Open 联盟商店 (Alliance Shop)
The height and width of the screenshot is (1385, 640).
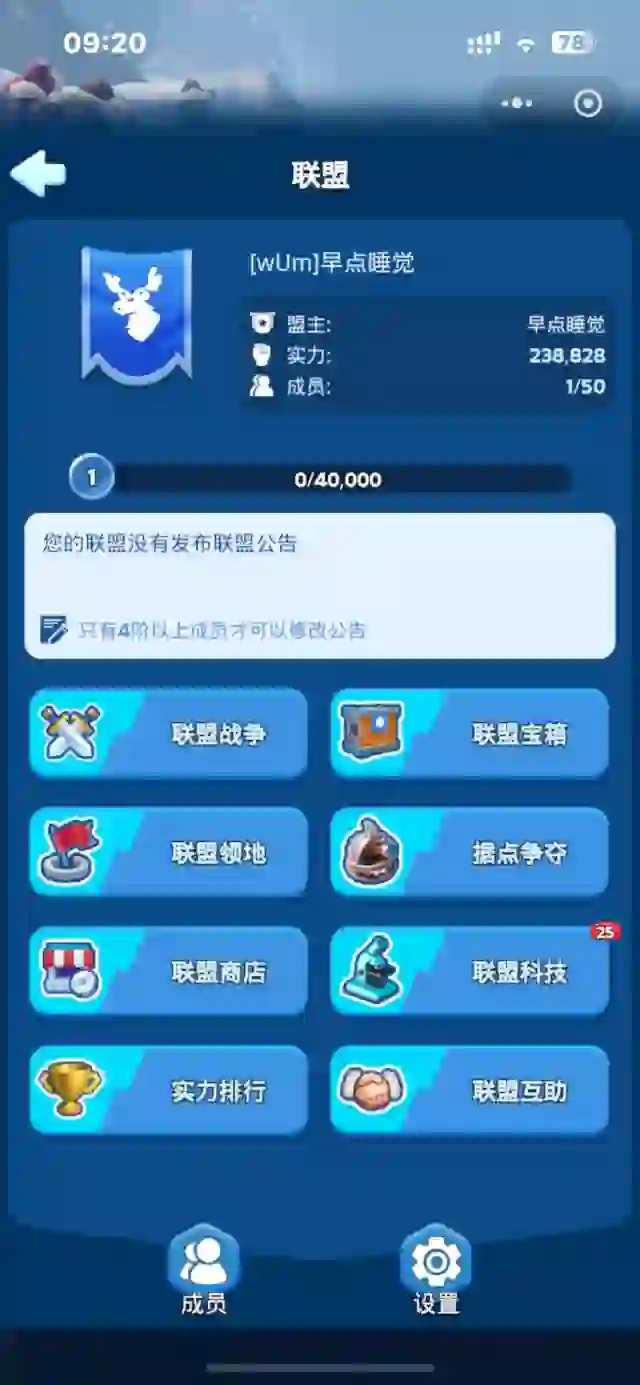point(168,971)
